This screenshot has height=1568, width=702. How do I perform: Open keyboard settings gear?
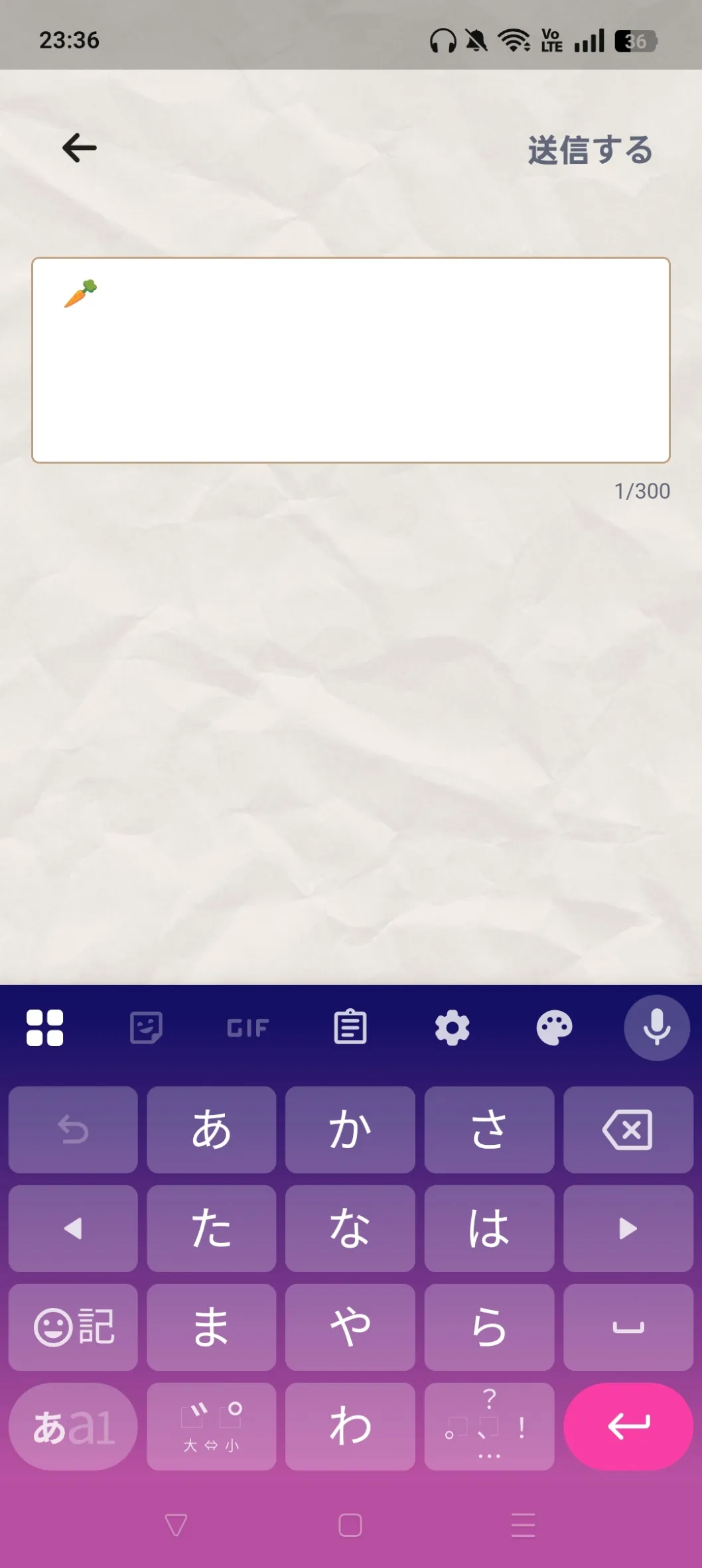pyautogui.click(x=453, y=1028)
